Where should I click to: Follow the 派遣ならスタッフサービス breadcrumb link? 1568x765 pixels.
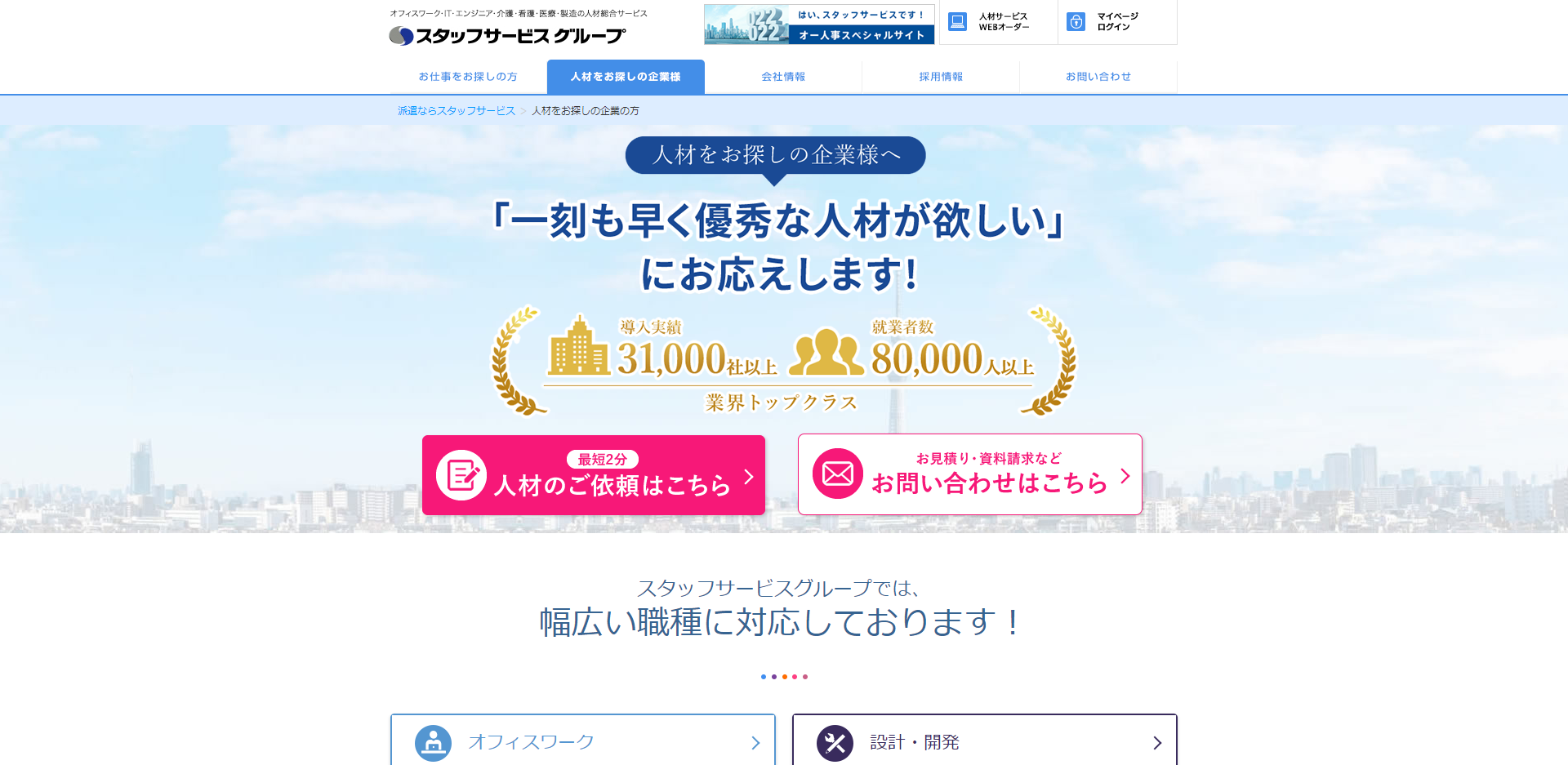click(456, 111)
